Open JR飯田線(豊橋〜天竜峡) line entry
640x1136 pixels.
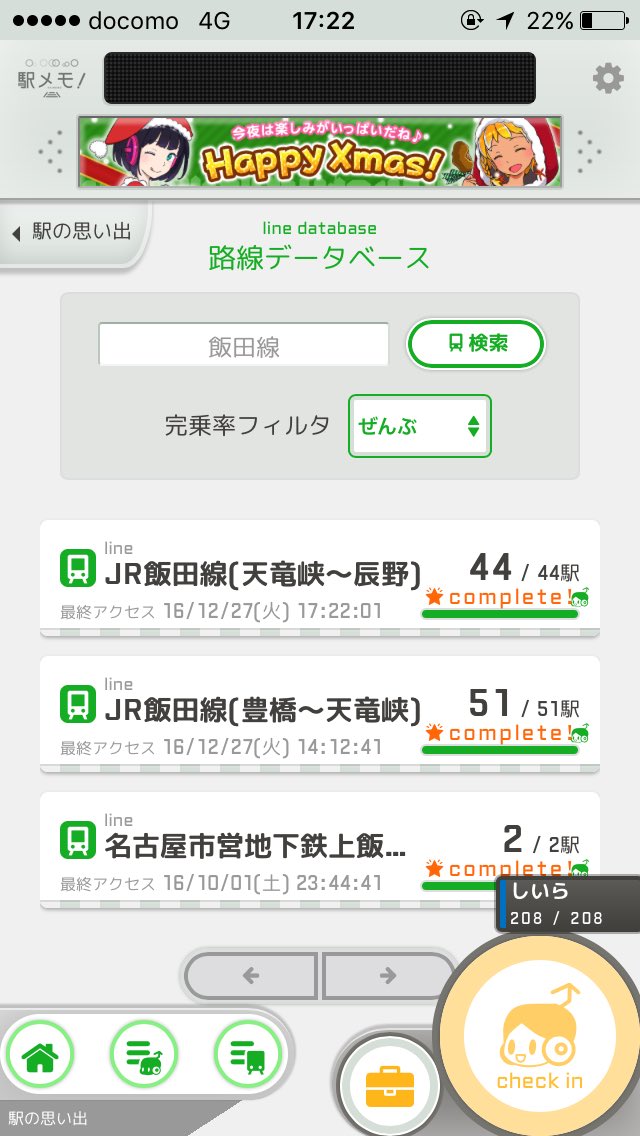click(x=320, y=714)
